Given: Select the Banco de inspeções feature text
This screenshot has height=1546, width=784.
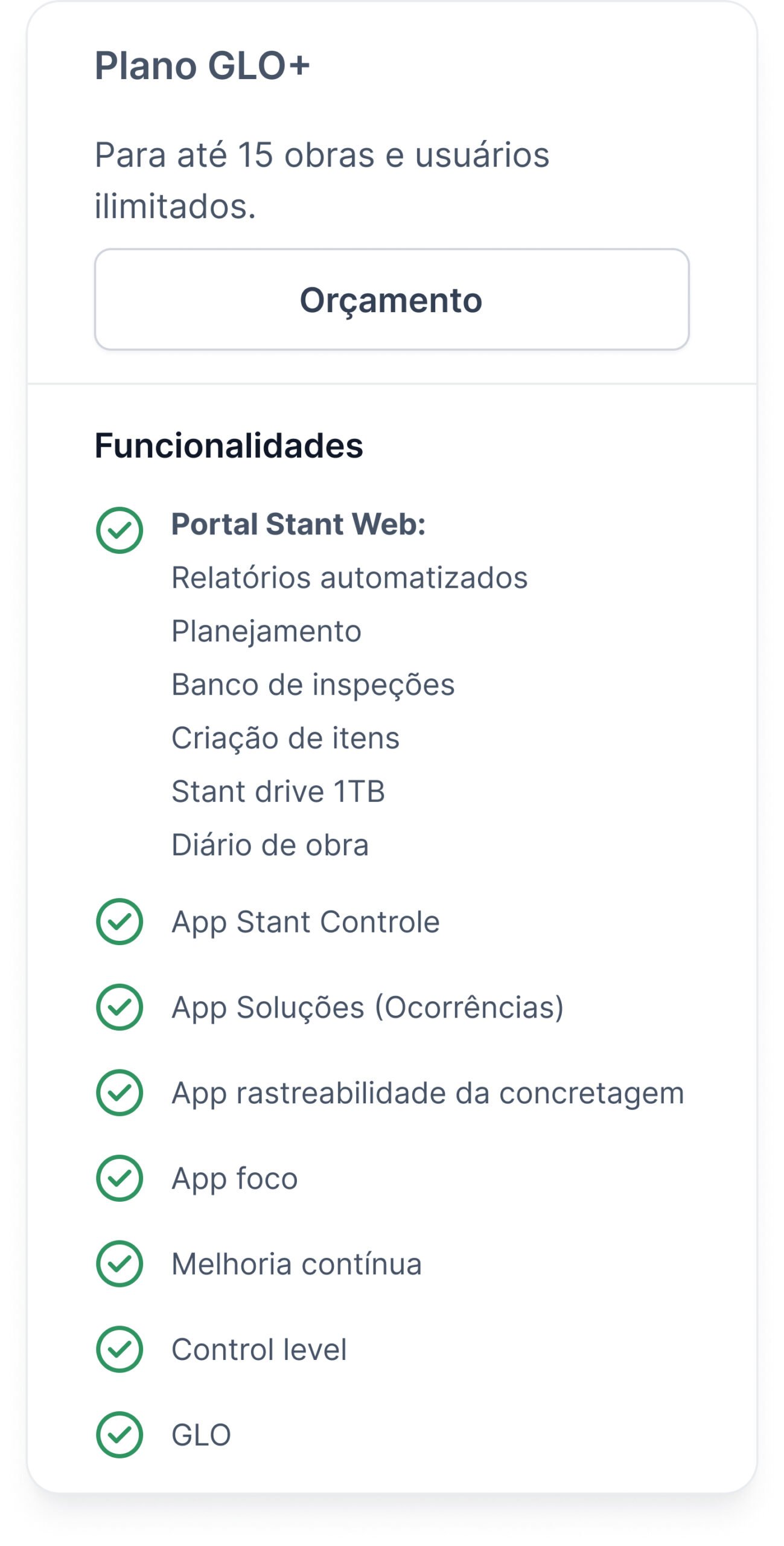Looking at the screenshot, I should (314, 684).
